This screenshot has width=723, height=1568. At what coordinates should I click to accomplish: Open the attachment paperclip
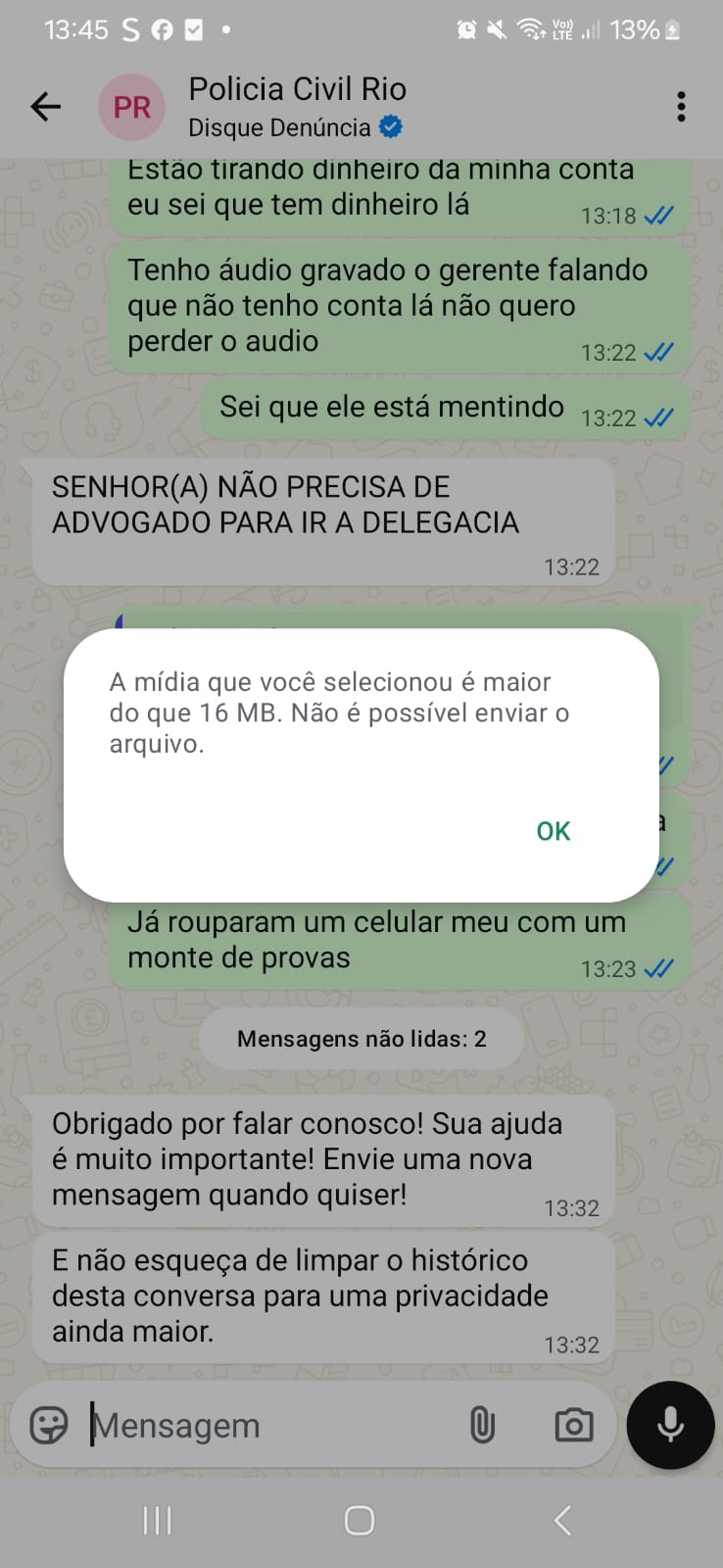click(482, 1425)
